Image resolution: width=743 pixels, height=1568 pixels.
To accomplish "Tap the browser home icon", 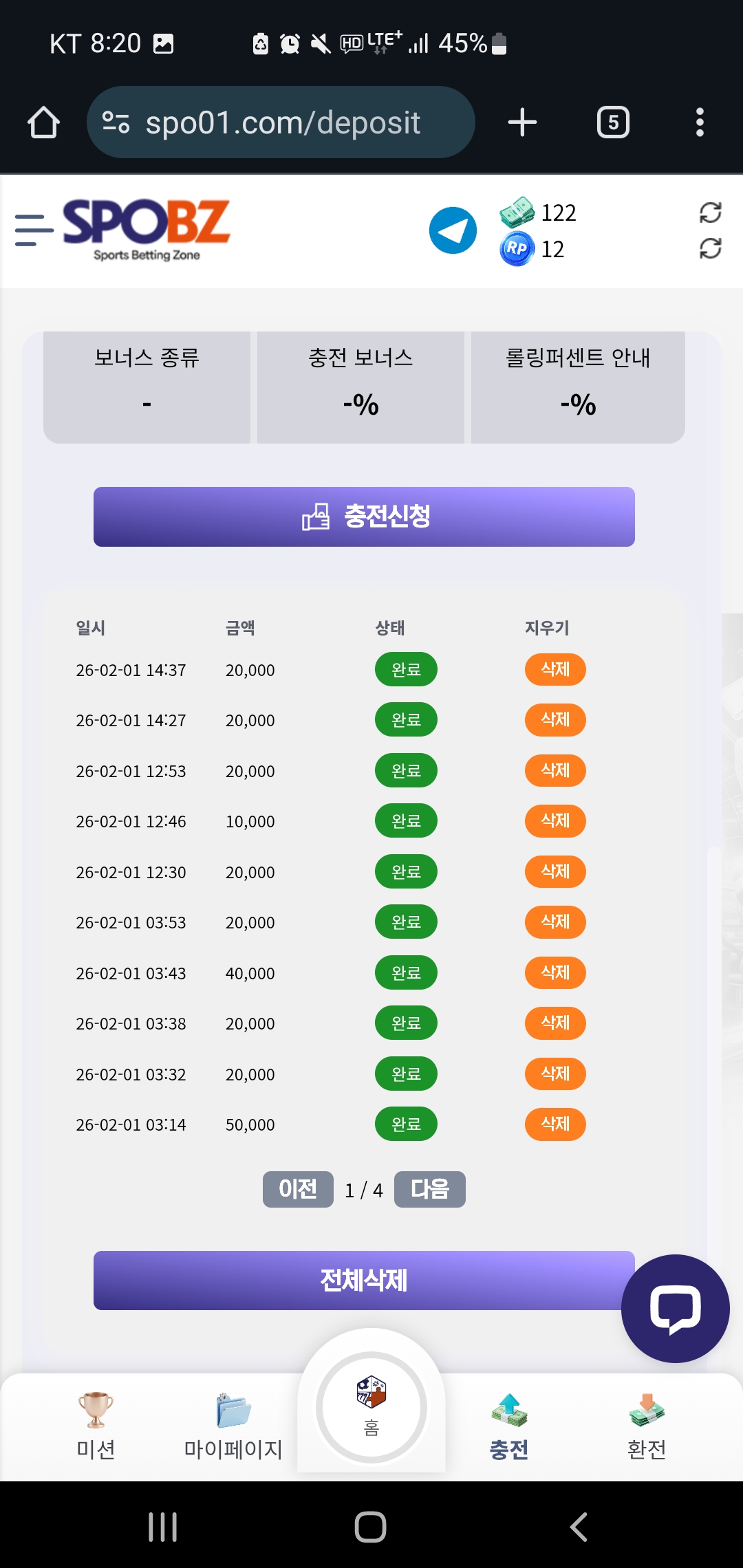I will (43, 122).
